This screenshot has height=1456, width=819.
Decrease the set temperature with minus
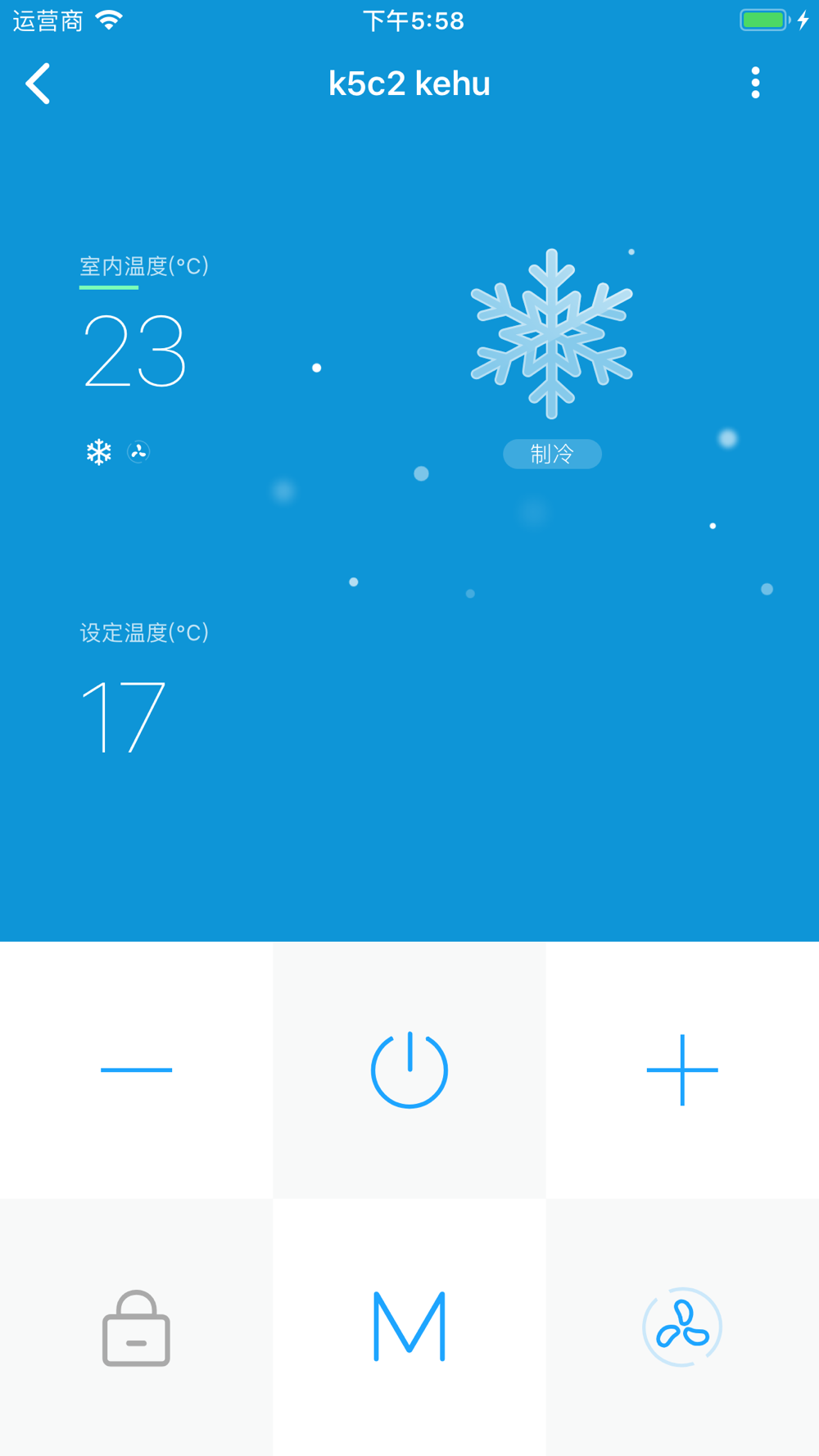click(136, 1069)
